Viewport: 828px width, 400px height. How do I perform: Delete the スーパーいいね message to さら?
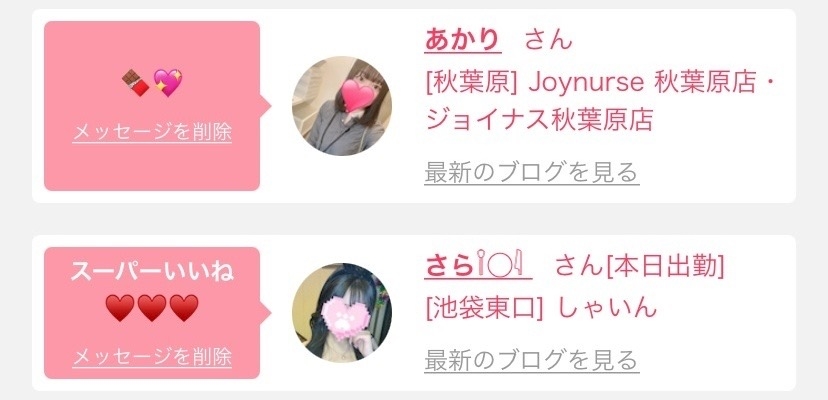[152, 357]
